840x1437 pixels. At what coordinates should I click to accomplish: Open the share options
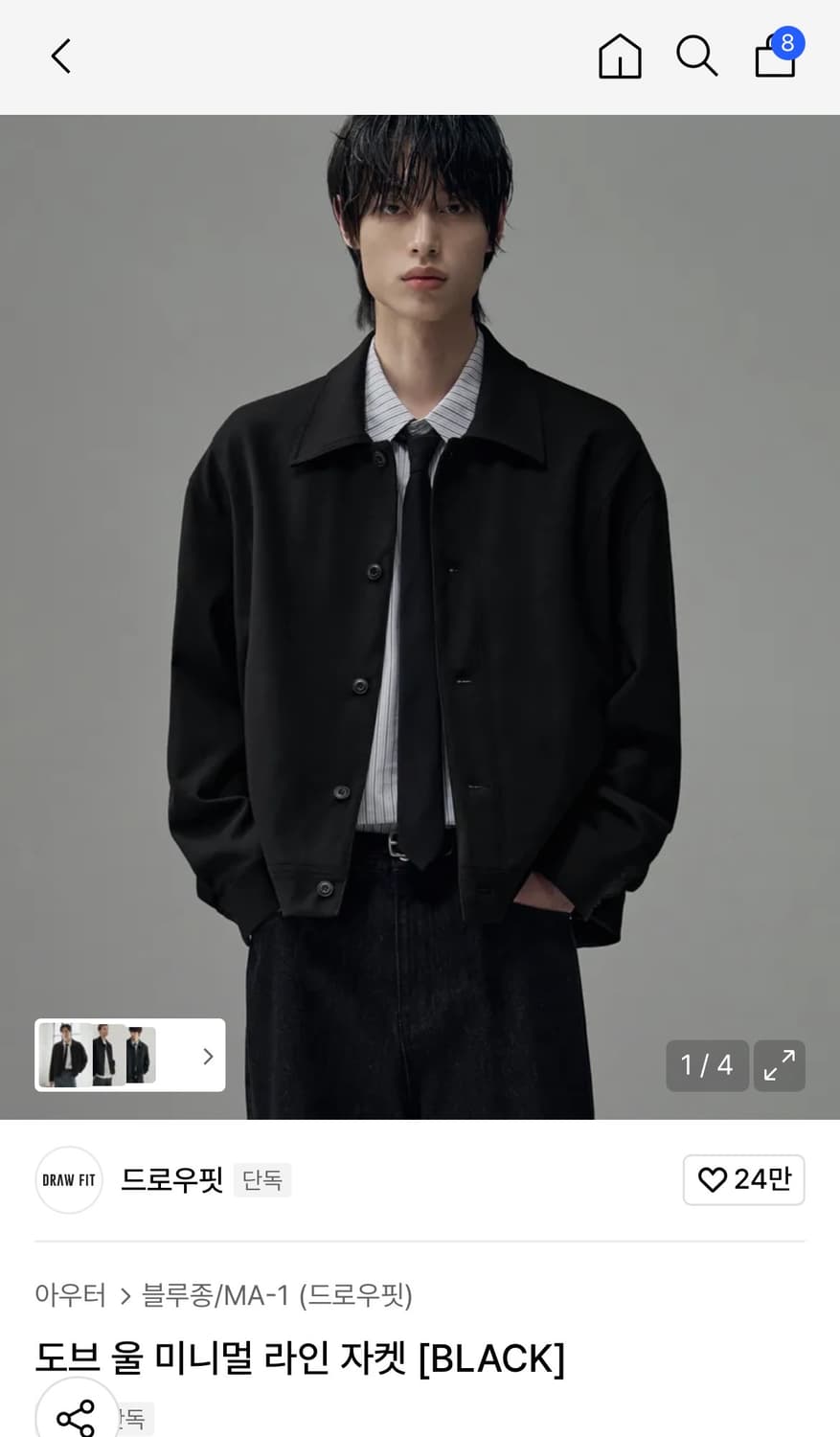[77, 1417]
